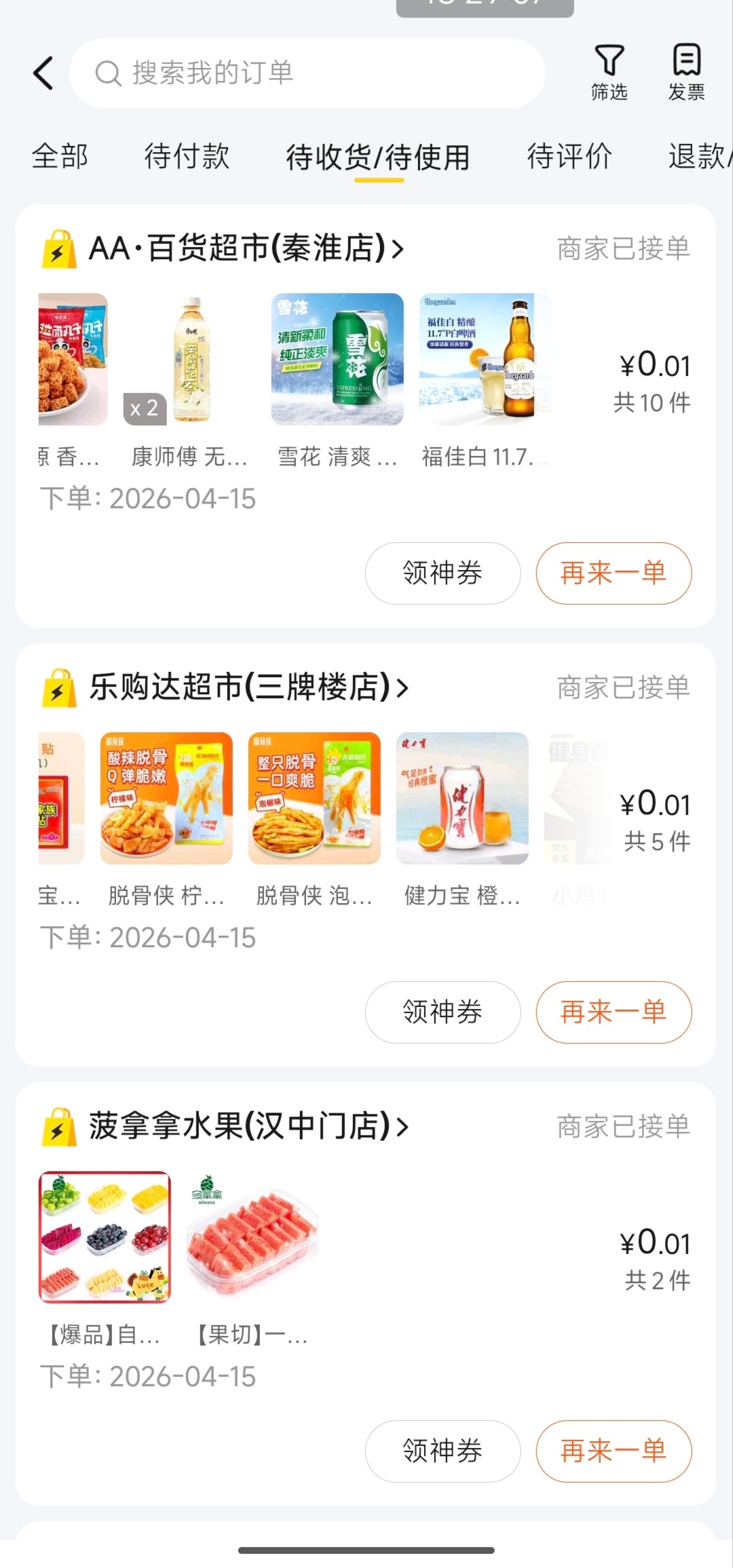View the 雪花 清爽 beer item thumbnail

click(x=337, y=360)
